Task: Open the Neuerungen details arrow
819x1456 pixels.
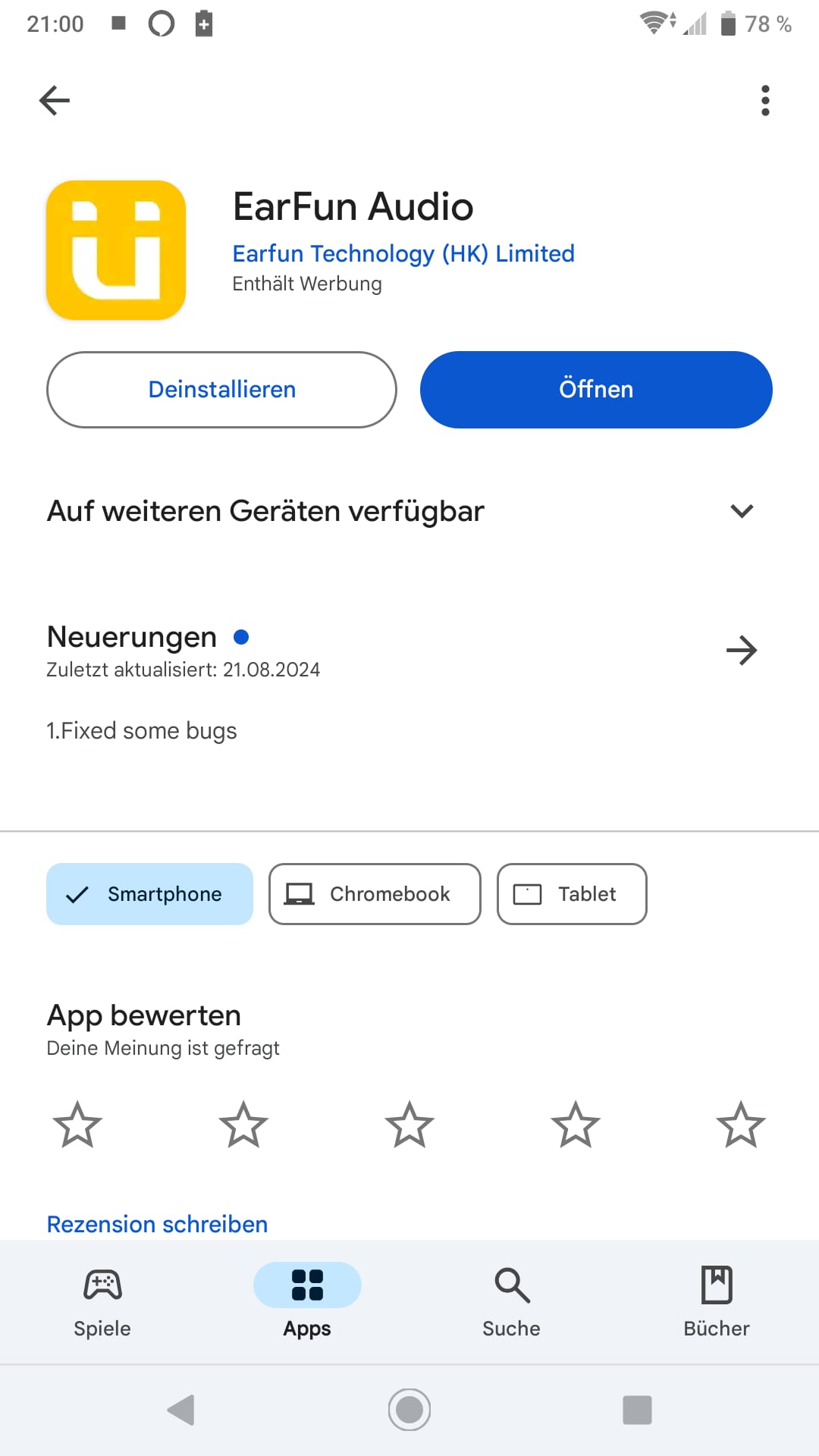Action: pyautogui.click(x=741, y=651)
